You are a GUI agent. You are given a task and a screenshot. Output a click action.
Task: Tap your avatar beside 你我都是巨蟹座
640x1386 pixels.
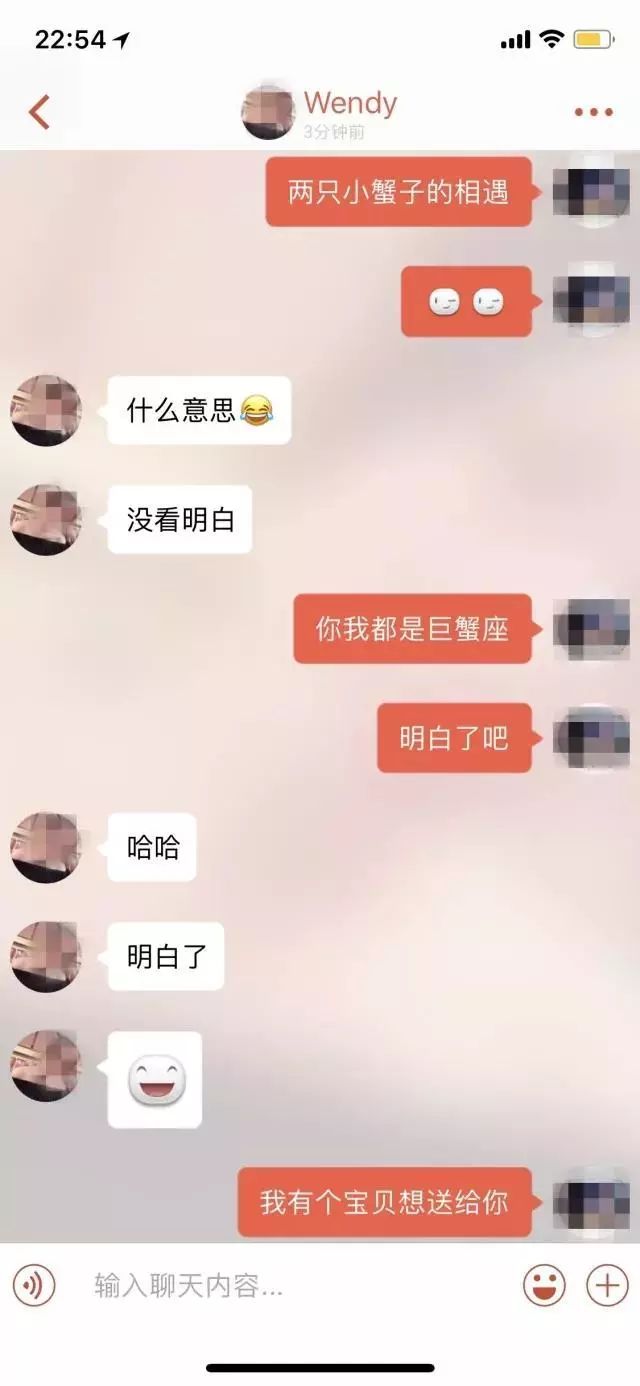(592, 629)
